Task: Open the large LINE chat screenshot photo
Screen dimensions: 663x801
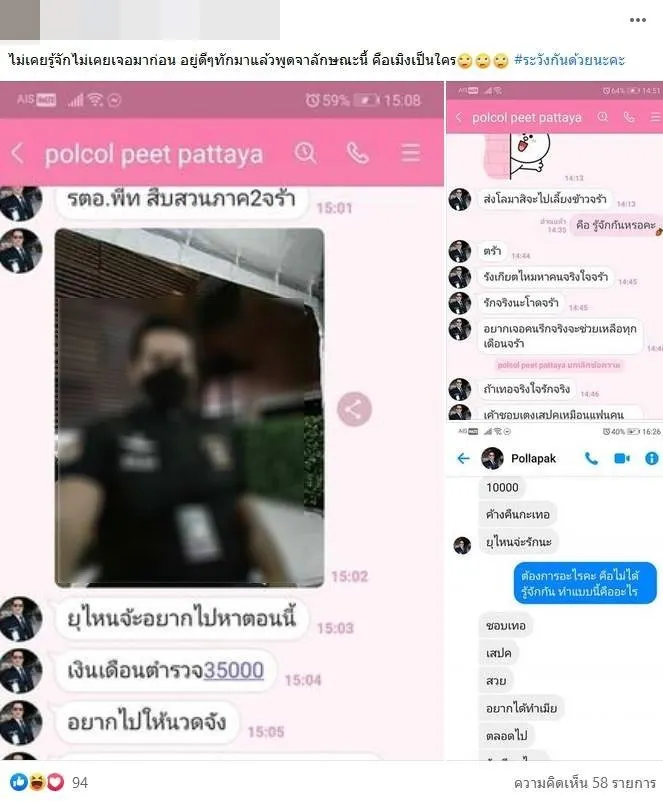Action: [220, 420]
